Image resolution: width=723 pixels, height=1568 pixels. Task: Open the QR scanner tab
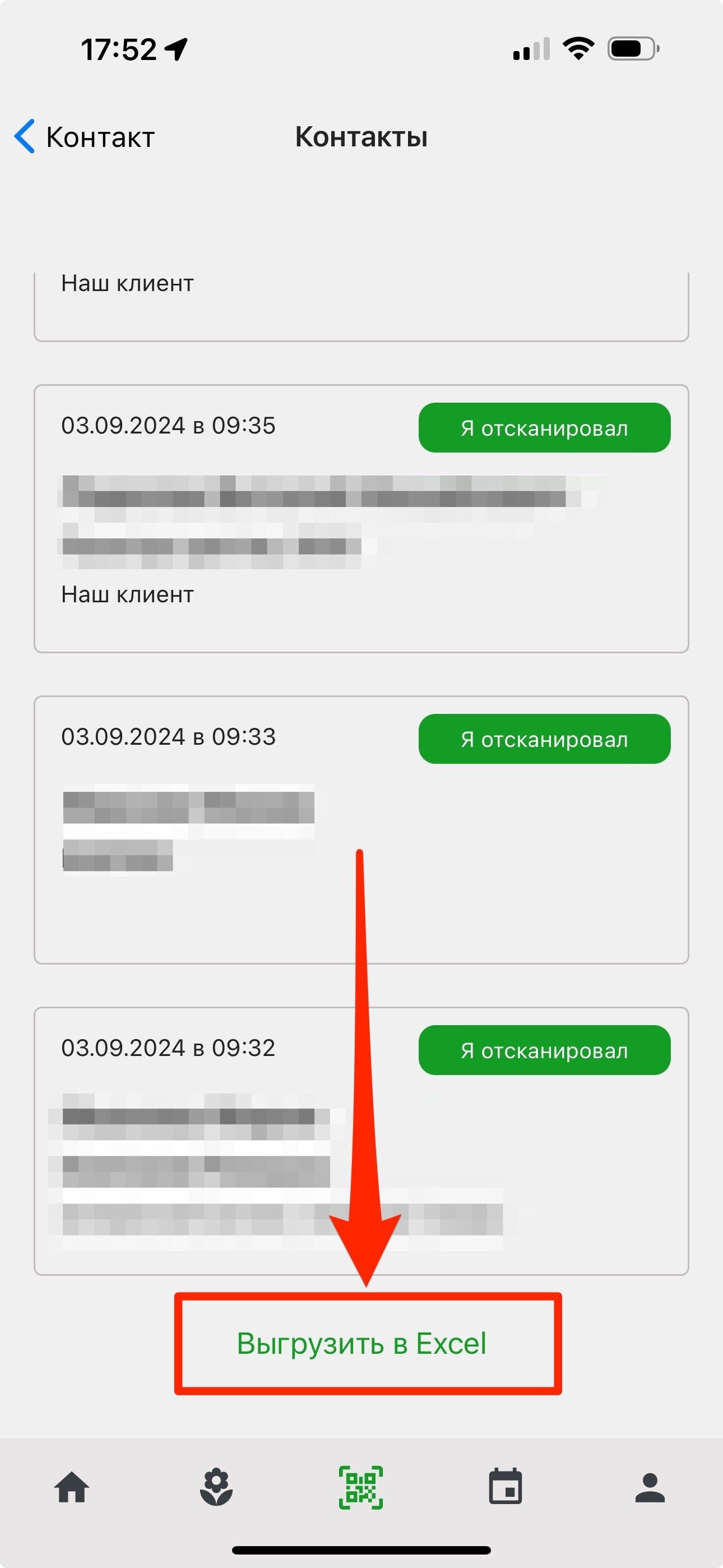click(361, 1488)
